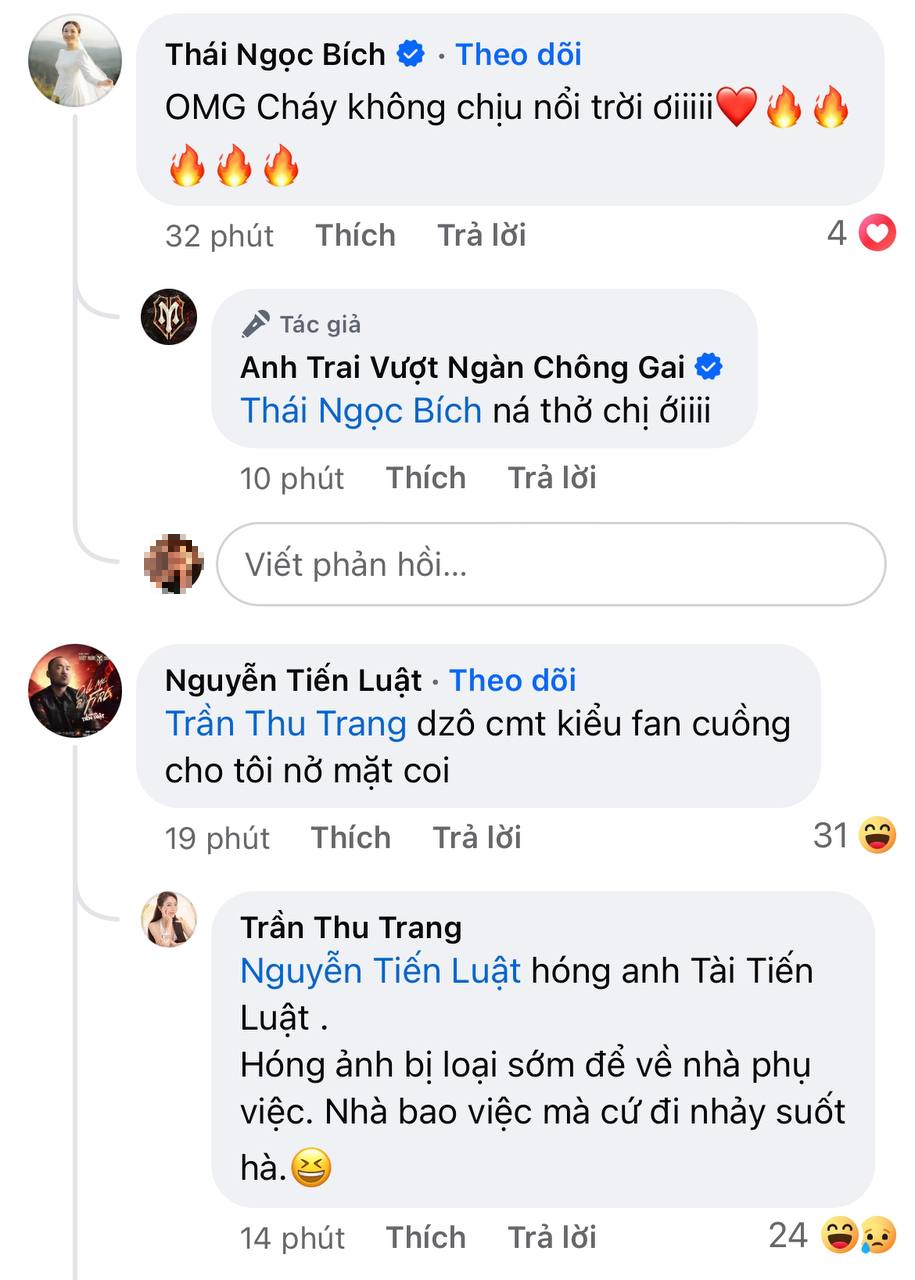Click the verified badge next to Anh Trai Vượt Ngàn Chông Gai
This screenshot has height=1280, width=915.
(x=710, y=367)
